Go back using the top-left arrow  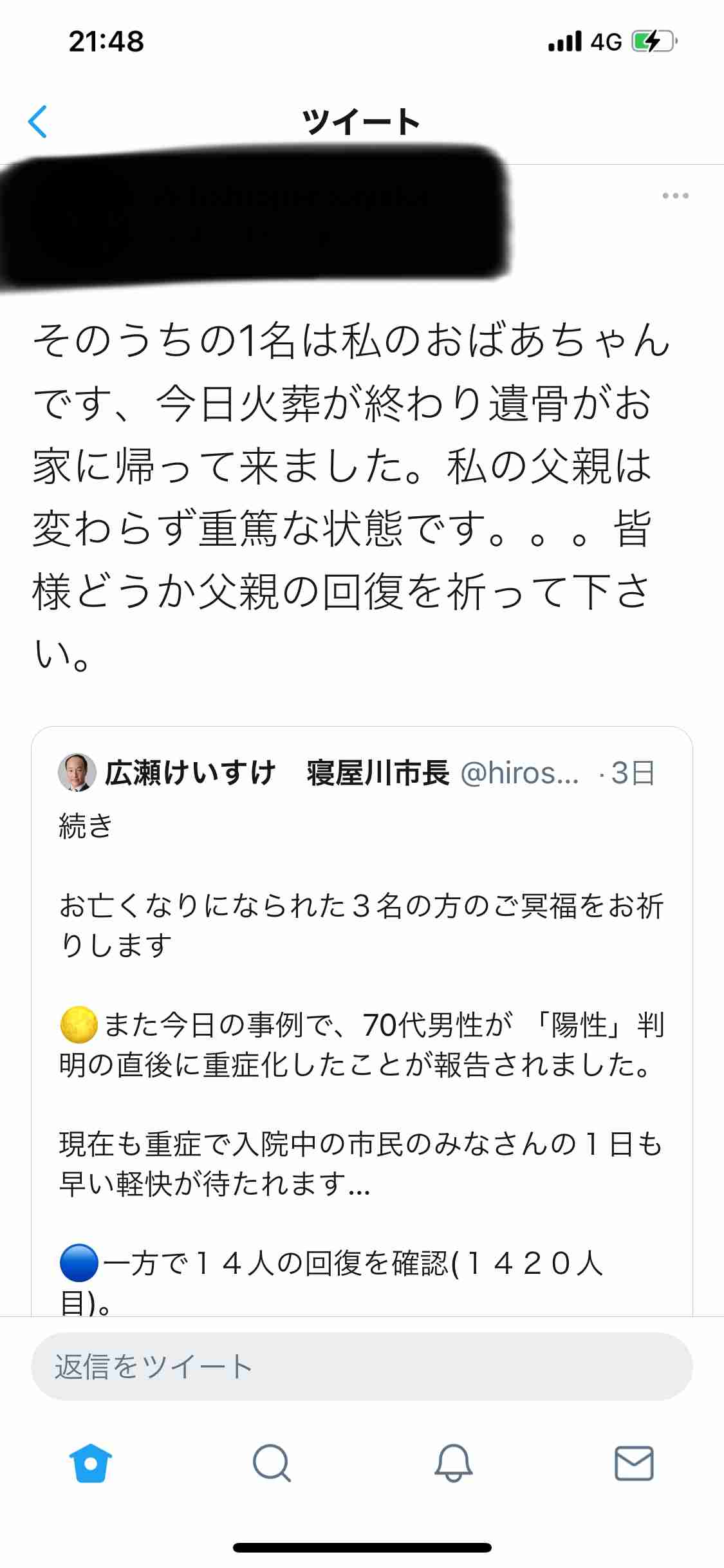tap(38, 122)
